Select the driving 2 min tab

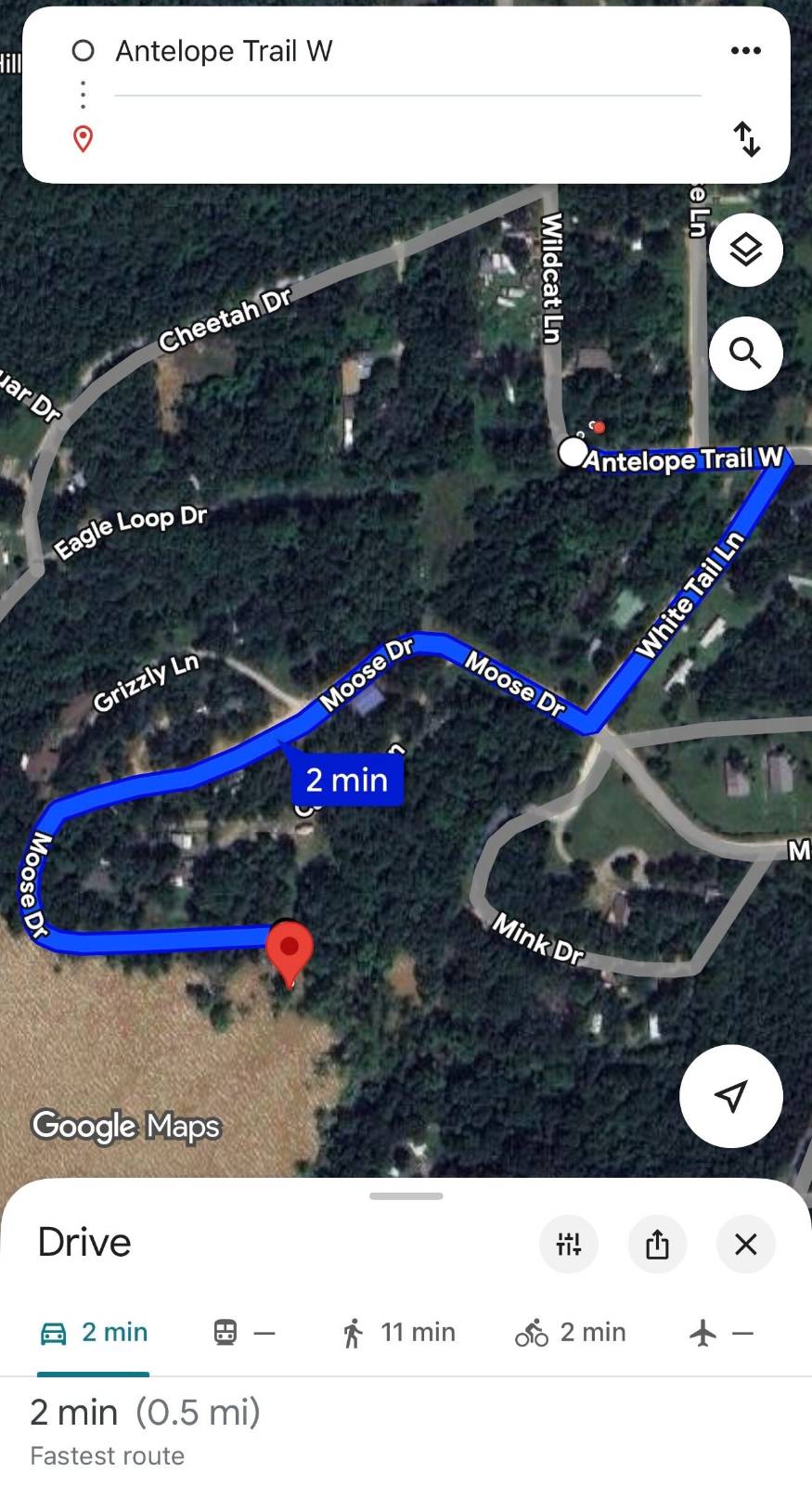[x=94, y=1333]
